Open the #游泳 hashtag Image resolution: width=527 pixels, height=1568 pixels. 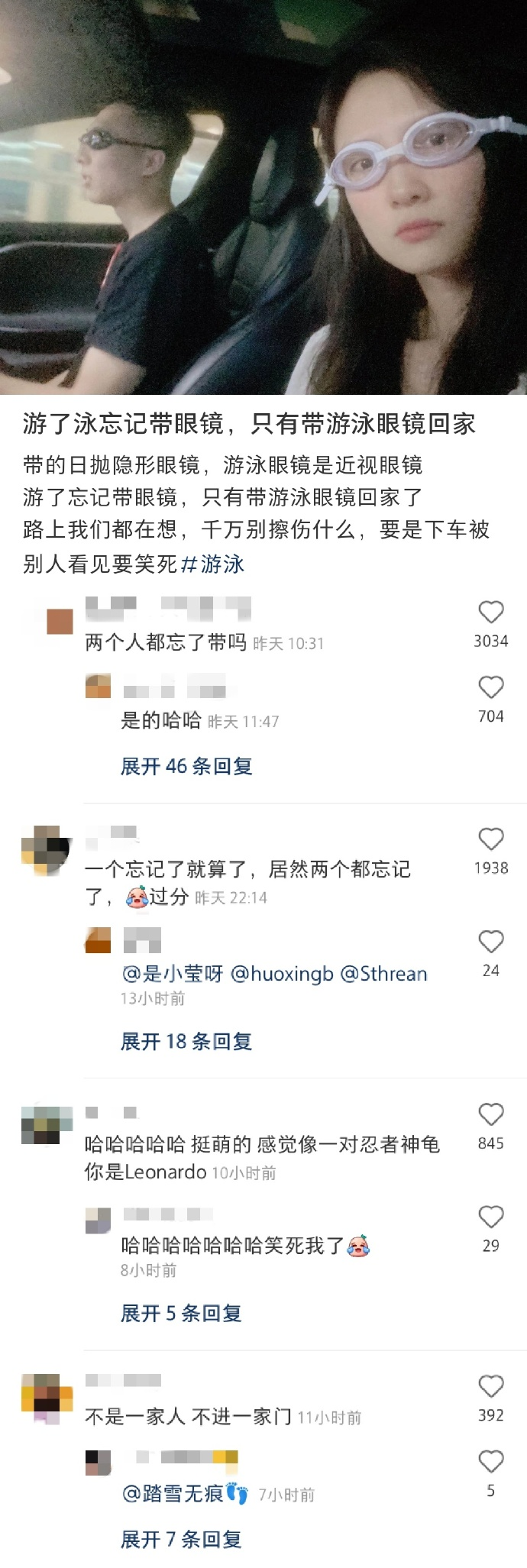[212, 564]
